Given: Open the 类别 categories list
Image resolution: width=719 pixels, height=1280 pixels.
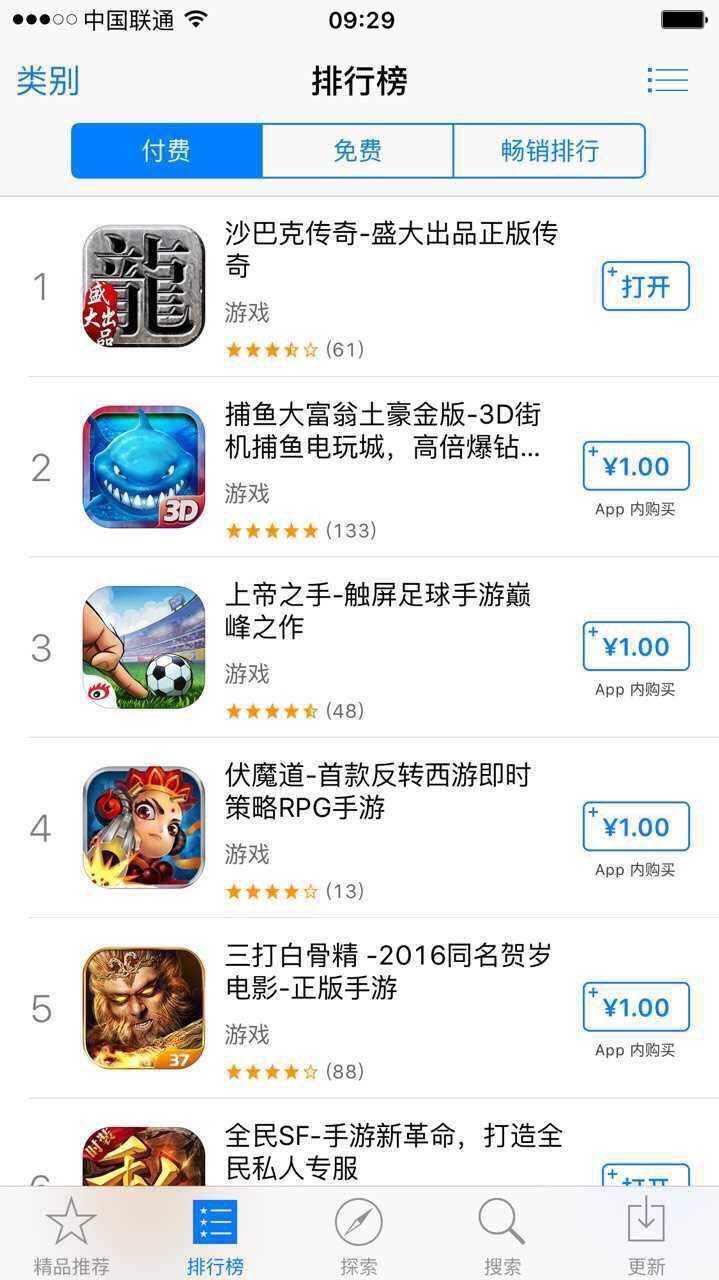Looking at the screenshot, I should click(48, 81).
